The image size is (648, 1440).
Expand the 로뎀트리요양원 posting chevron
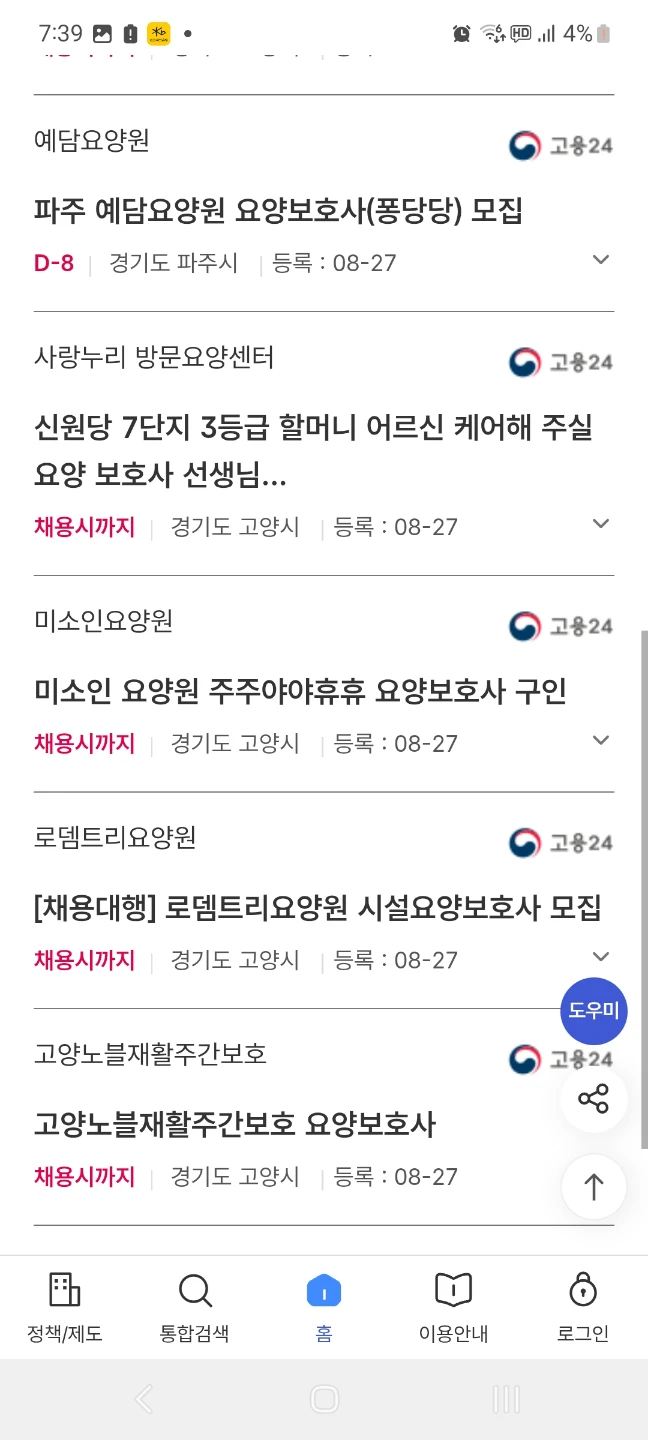tap(601, 957)
